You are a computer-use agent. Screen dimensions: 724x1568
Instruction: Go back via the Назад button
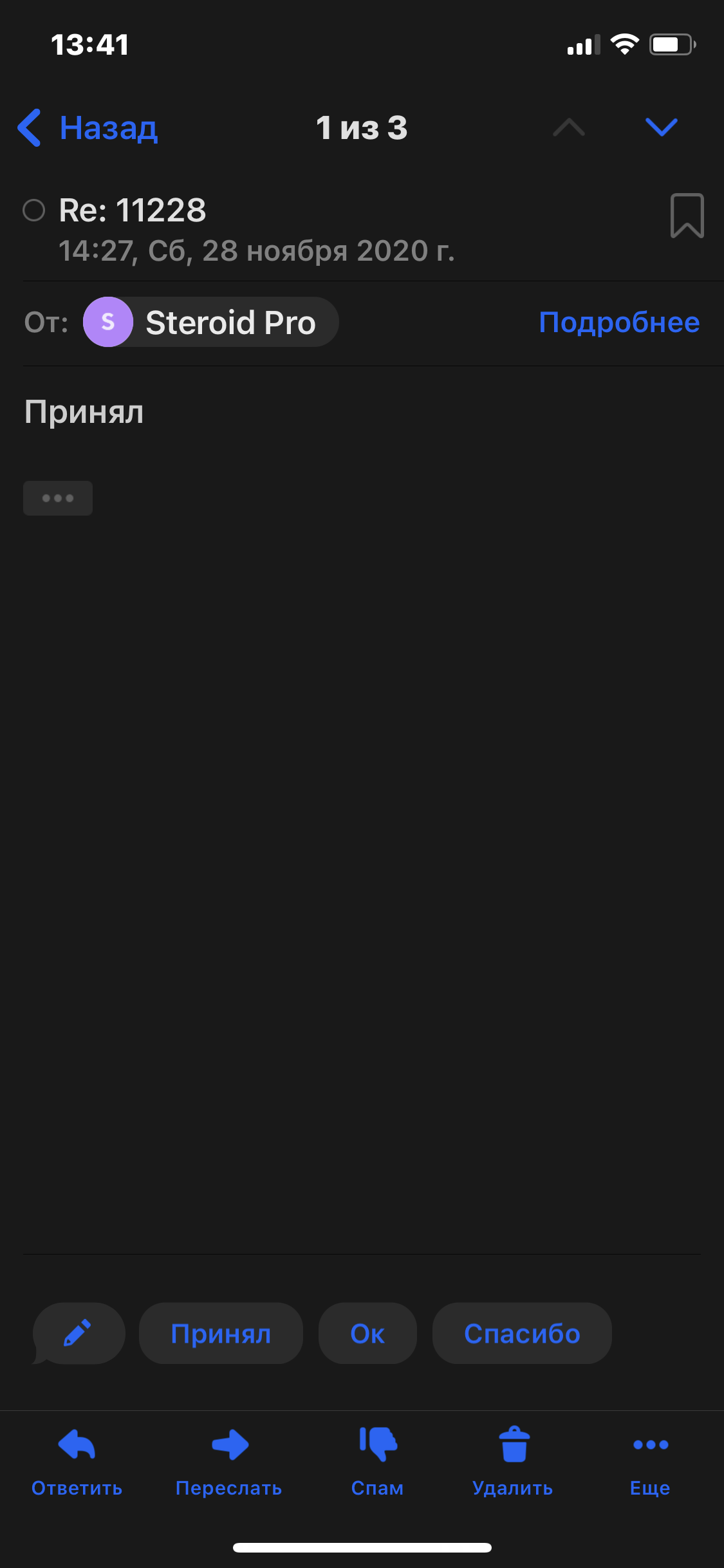point(88,127)
